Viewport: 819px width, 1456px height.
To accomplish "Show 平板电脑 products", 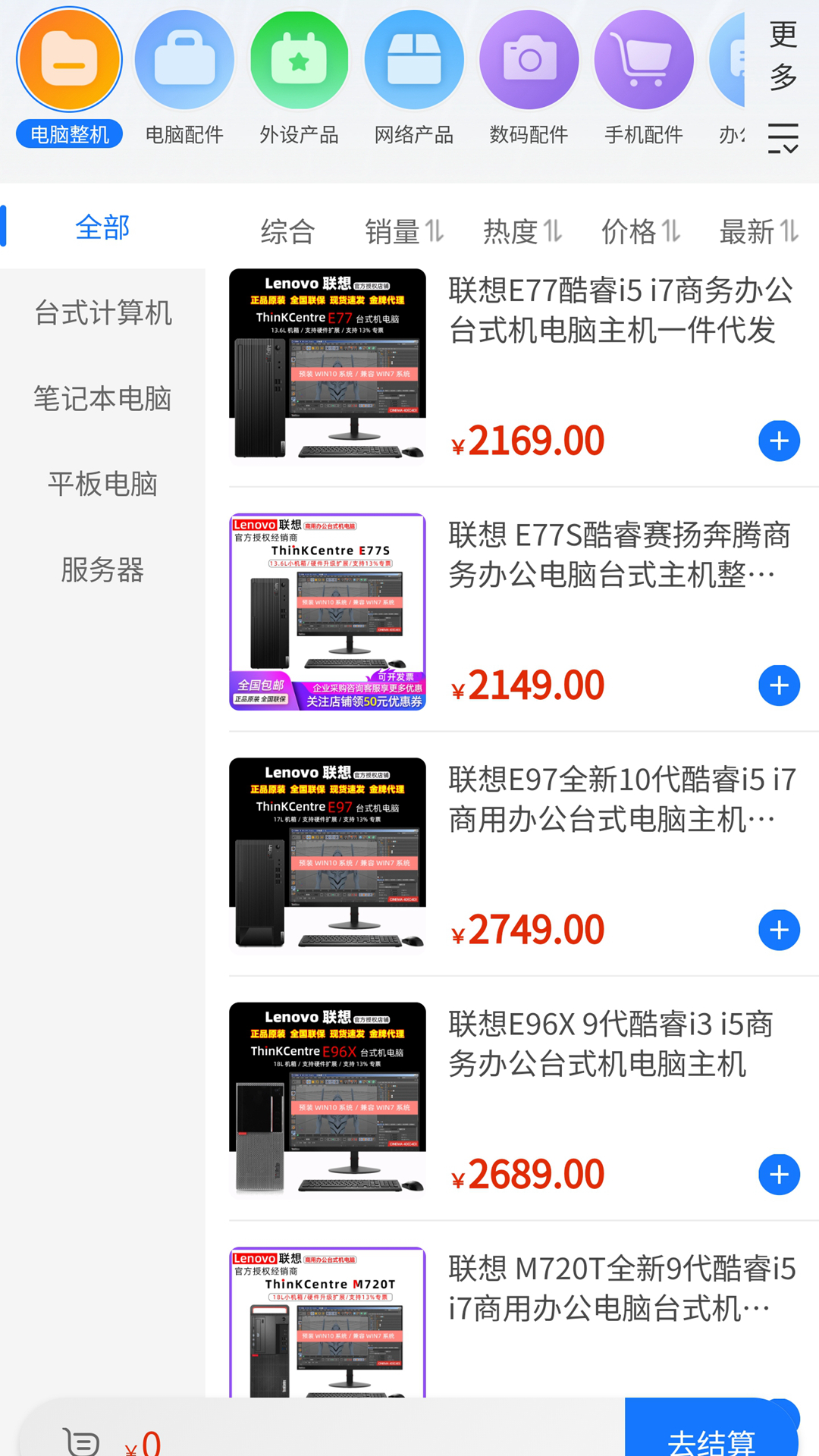I will tap(102, 484).
